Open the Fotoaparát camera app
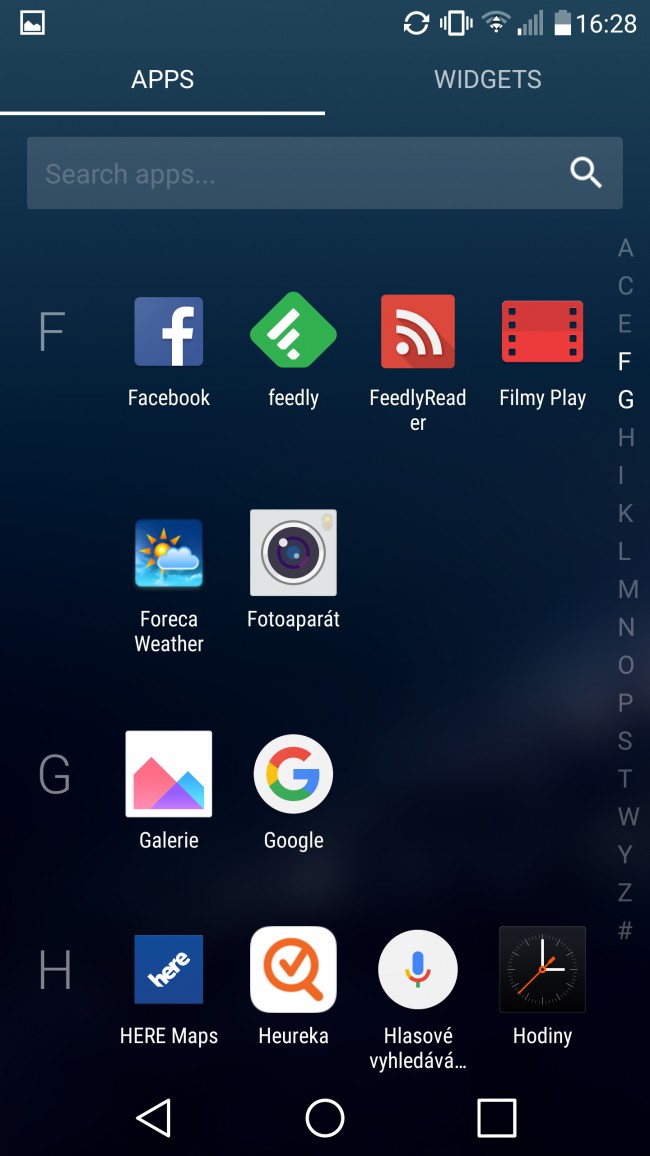Image resolution: width=650 pixels, height=1156 pixels. (293, 553)
